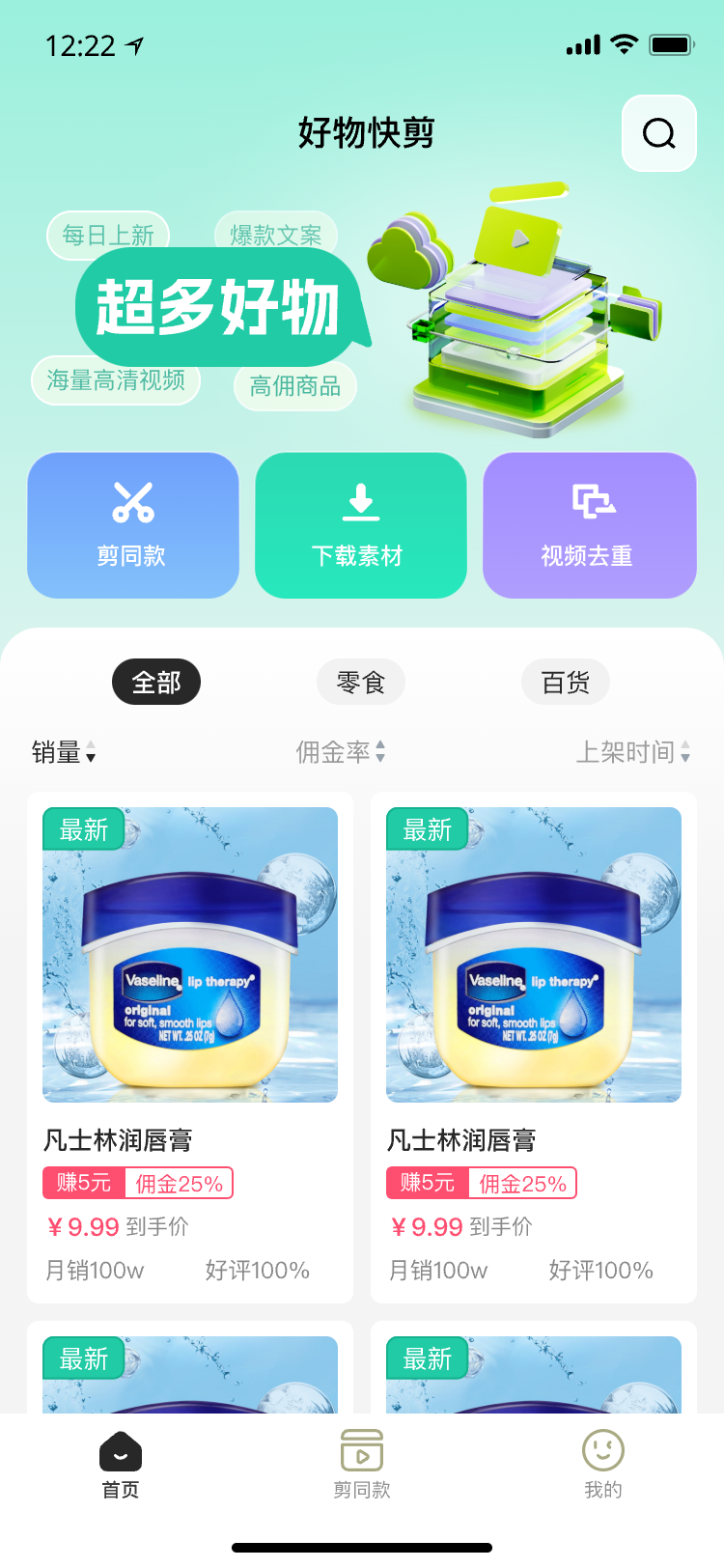Screen dimensions: 724x1568
Task: Select the 全部 category chip
Action: pos(156,682)
